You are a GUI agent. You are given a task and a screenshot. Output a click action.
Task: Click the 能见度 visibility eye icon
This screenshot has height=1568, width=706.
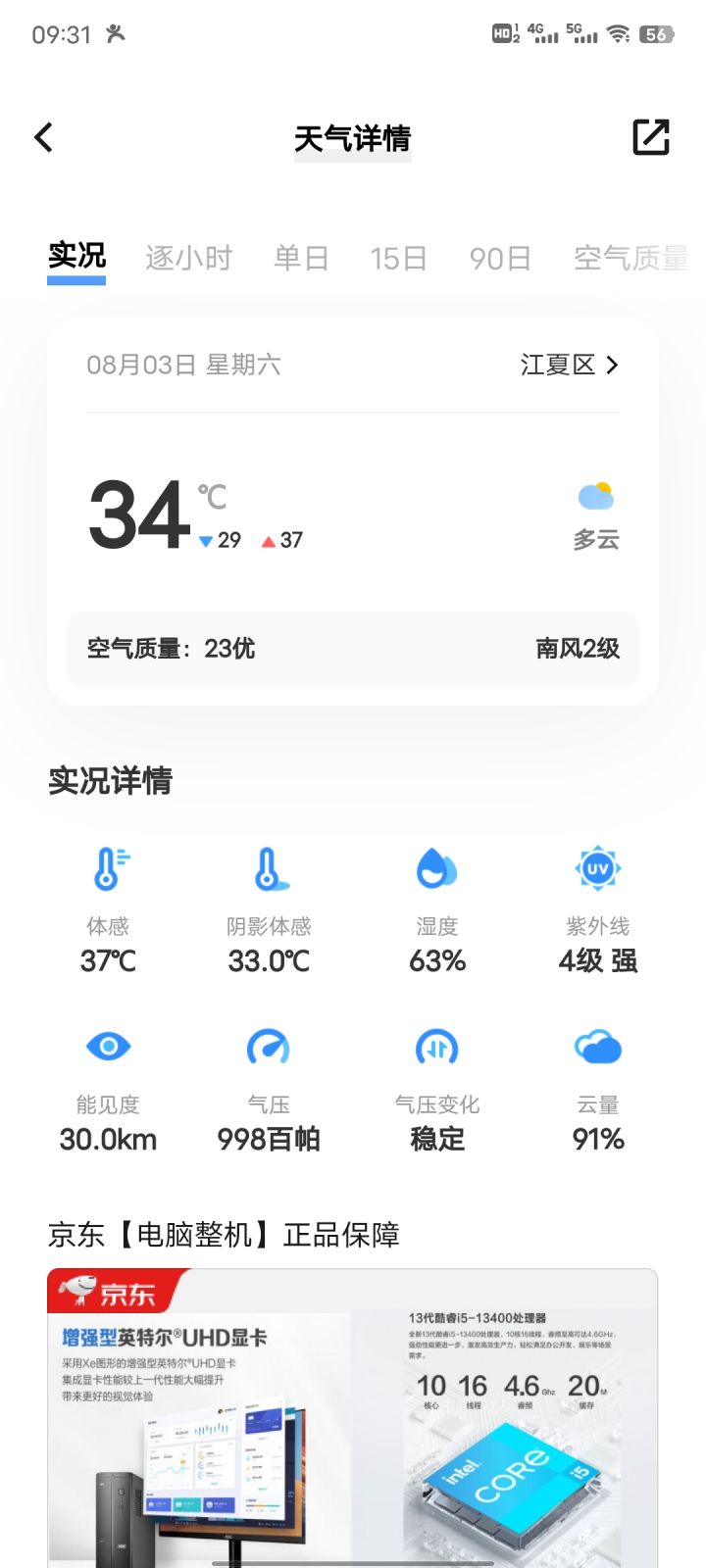(108, 1047)
